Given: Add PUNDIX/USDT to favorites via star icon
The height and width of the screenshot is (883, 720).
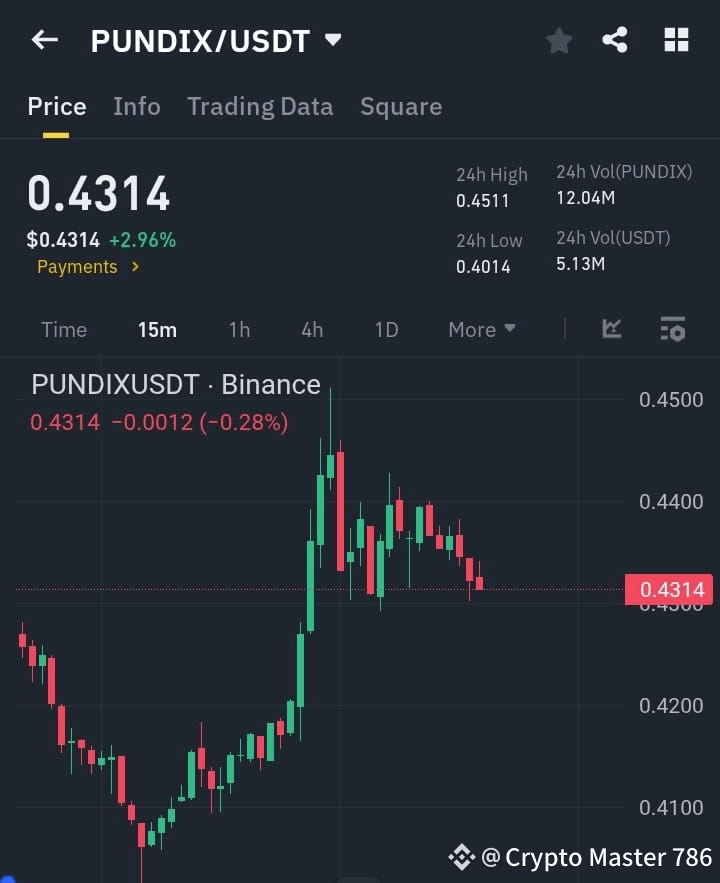Looking at the screenshot, I should coord(558,40).
